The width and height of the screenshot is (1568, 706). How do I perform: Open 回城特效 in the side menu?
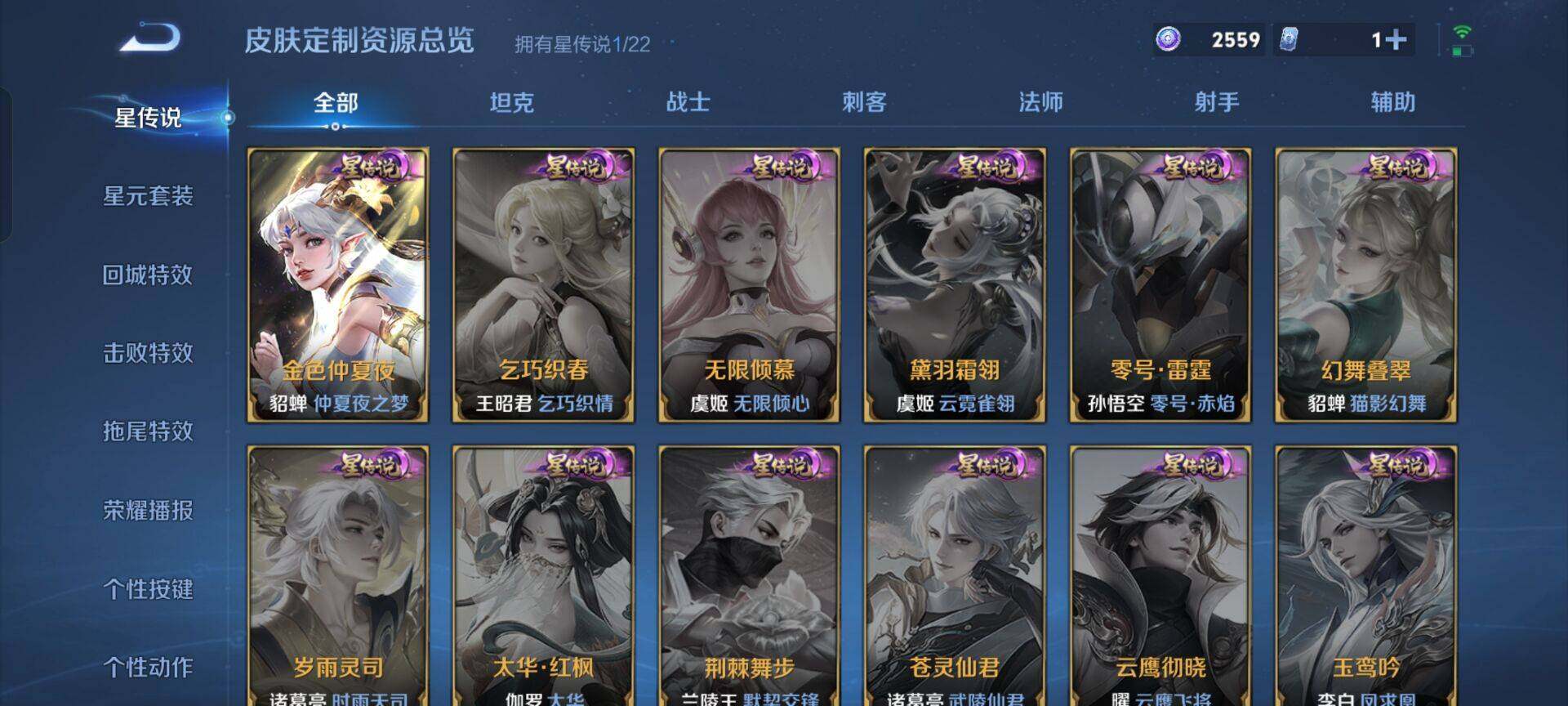click(148, 275)
